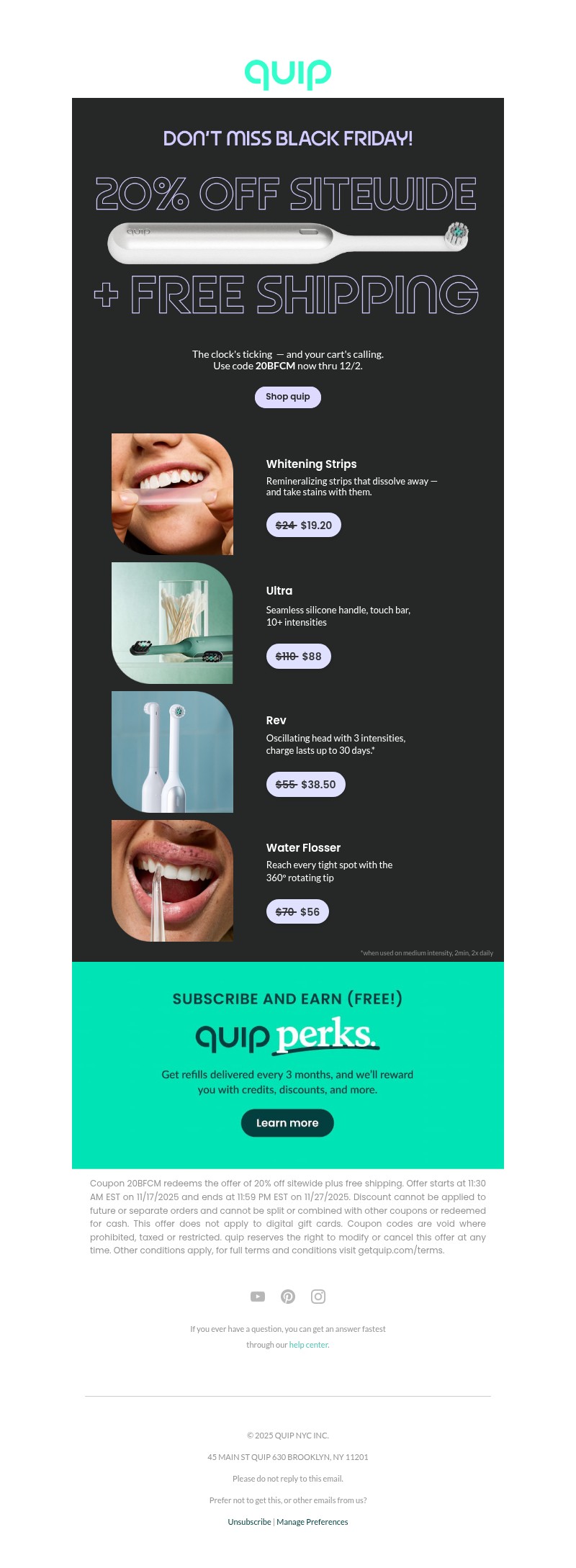Select the Ultra $88 price button
This screenshot has height=1568, width=576.
click(298, 656)
